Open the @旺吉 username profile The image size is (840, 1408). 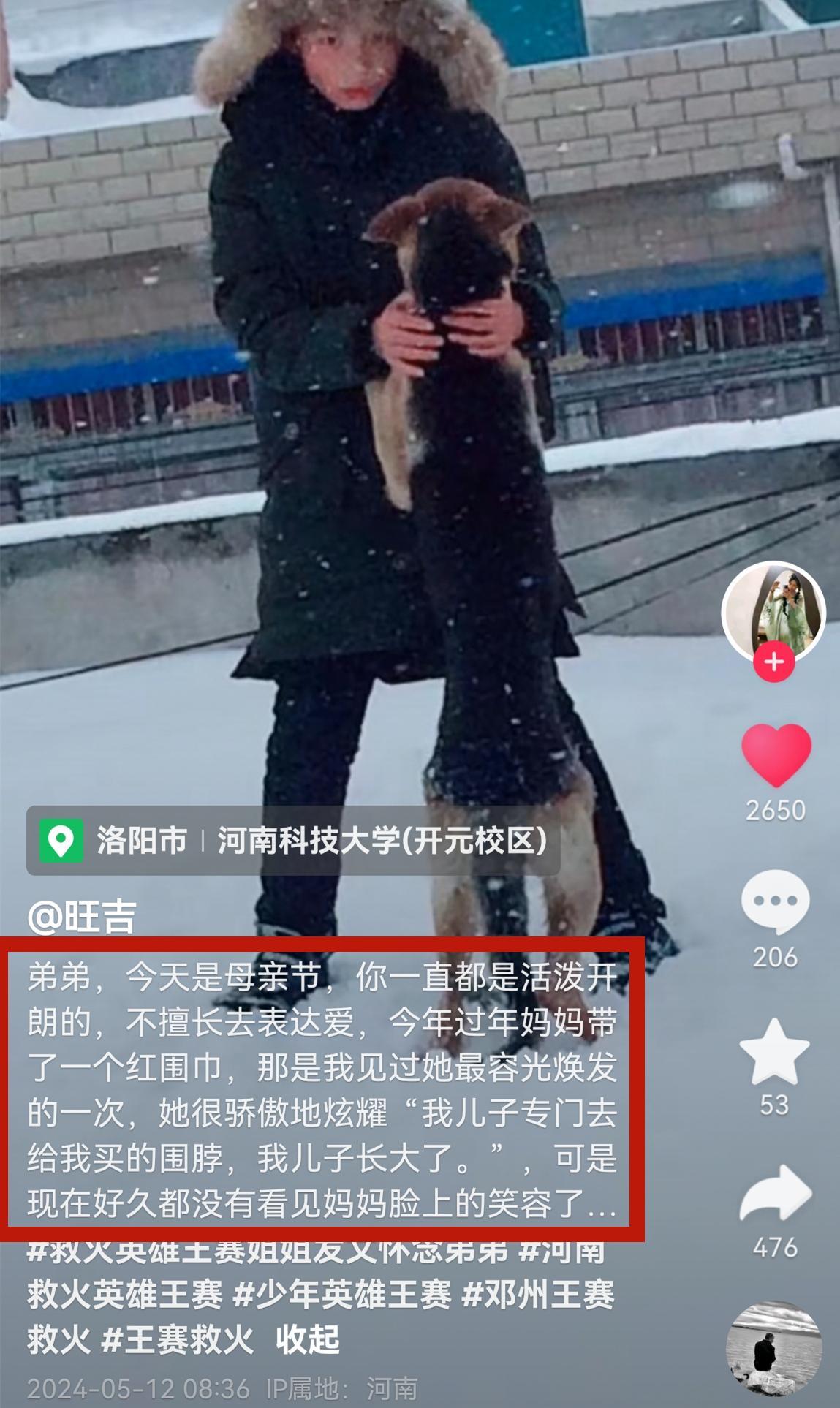[82, 915]
